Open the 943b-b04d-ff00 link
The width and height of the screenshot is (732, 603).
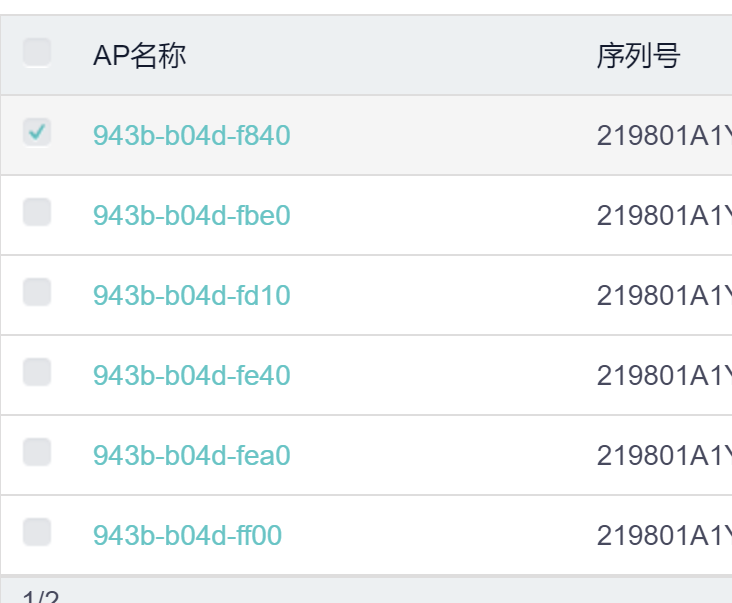[x=187, y=535]
